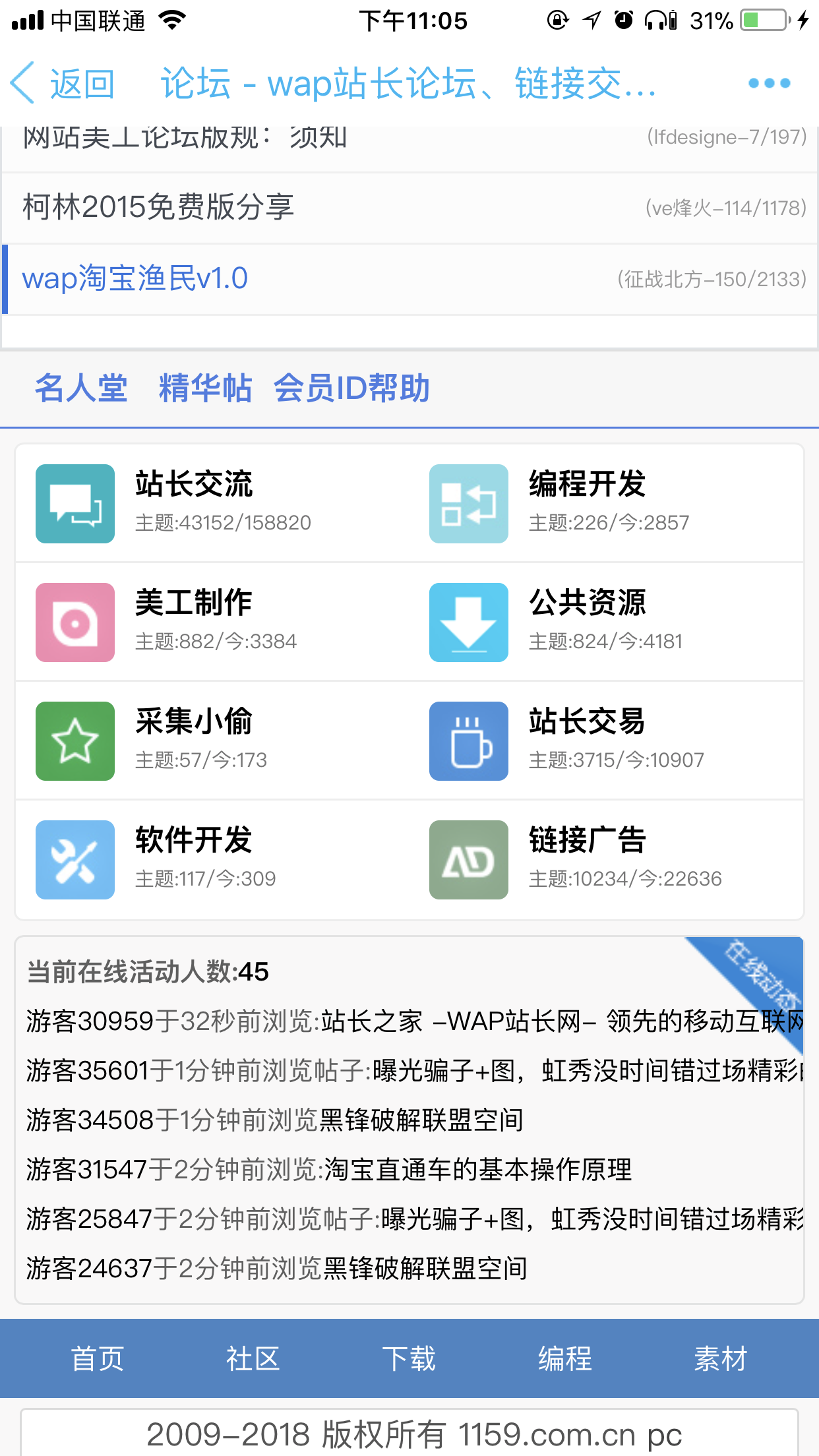The height and width of the screenshot is (1456, 819).
Task: Go to 编程 in bottom bar
Action: point(564,1359)
